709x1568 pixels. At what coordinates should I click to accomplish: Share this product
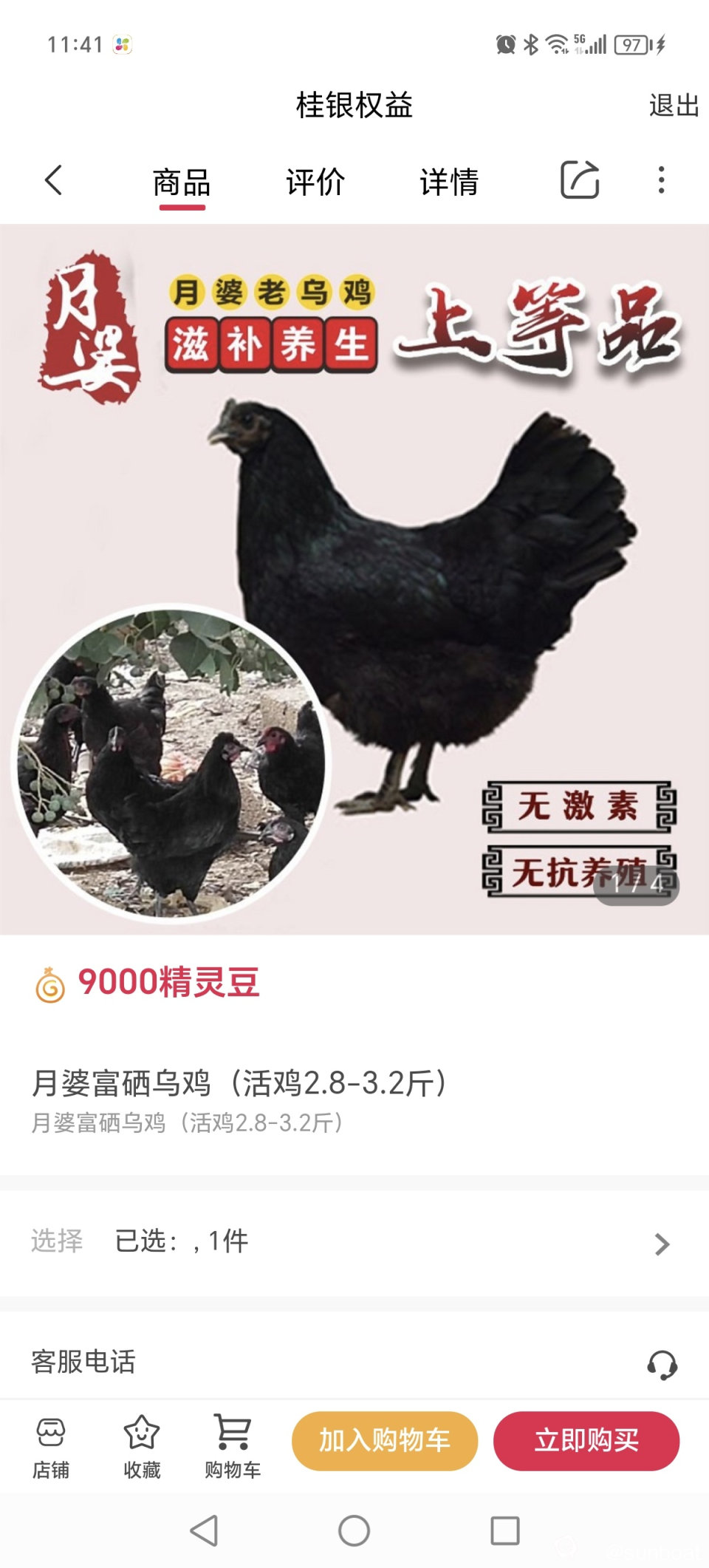(580, 180)
